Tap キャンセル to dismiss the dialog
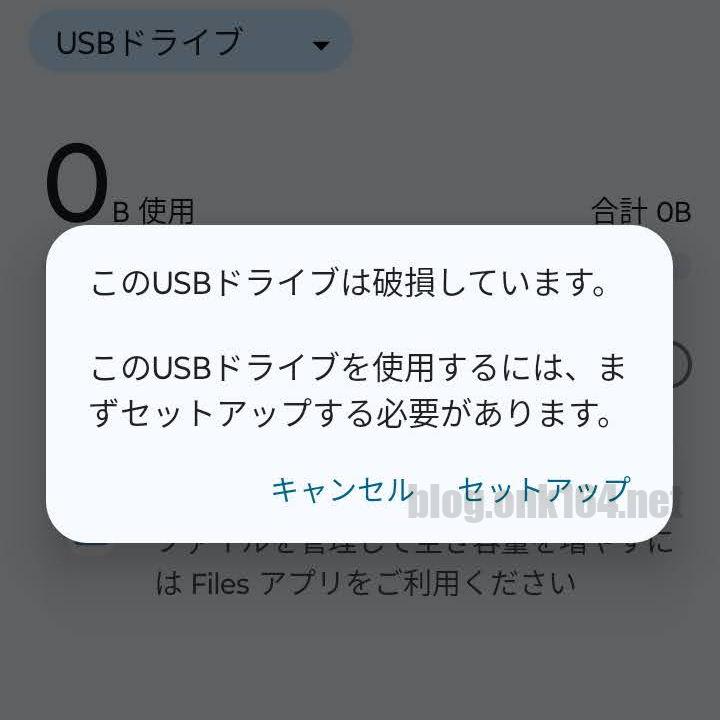720x720 pixels. tap(342, 490)
